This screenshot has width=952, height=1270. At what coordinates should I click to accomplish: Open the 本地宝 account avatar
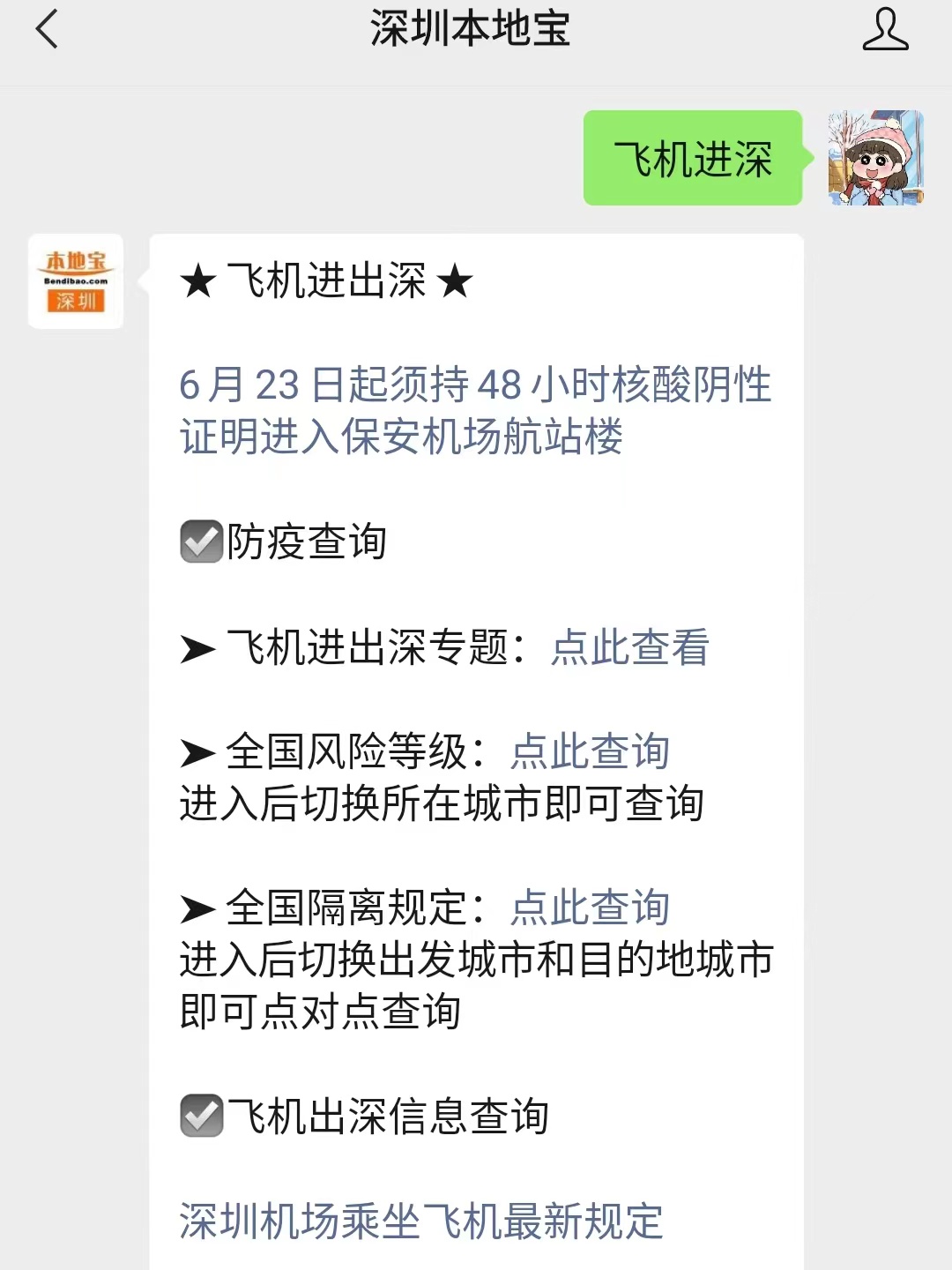76,281
